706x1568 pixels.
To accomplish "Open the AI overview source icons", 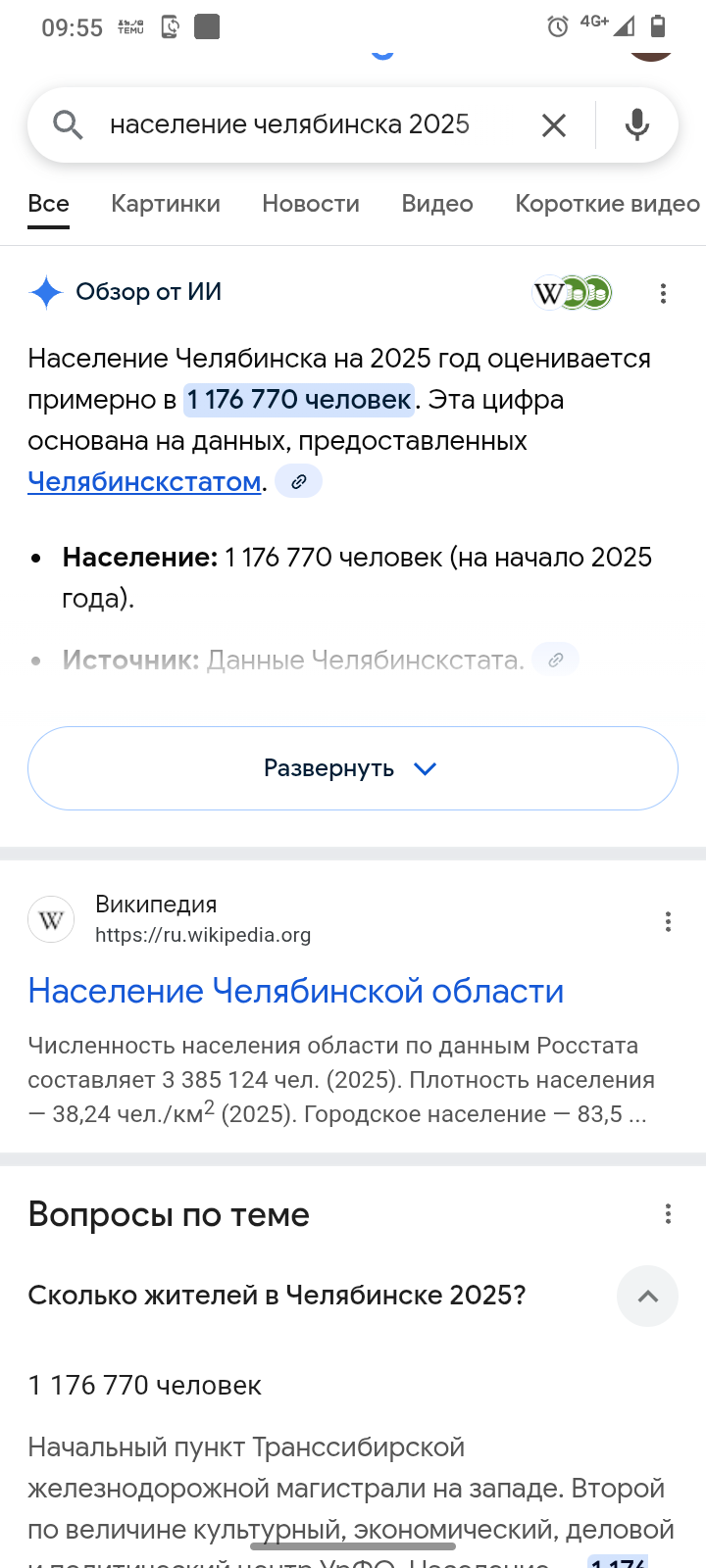I will 573,292.
